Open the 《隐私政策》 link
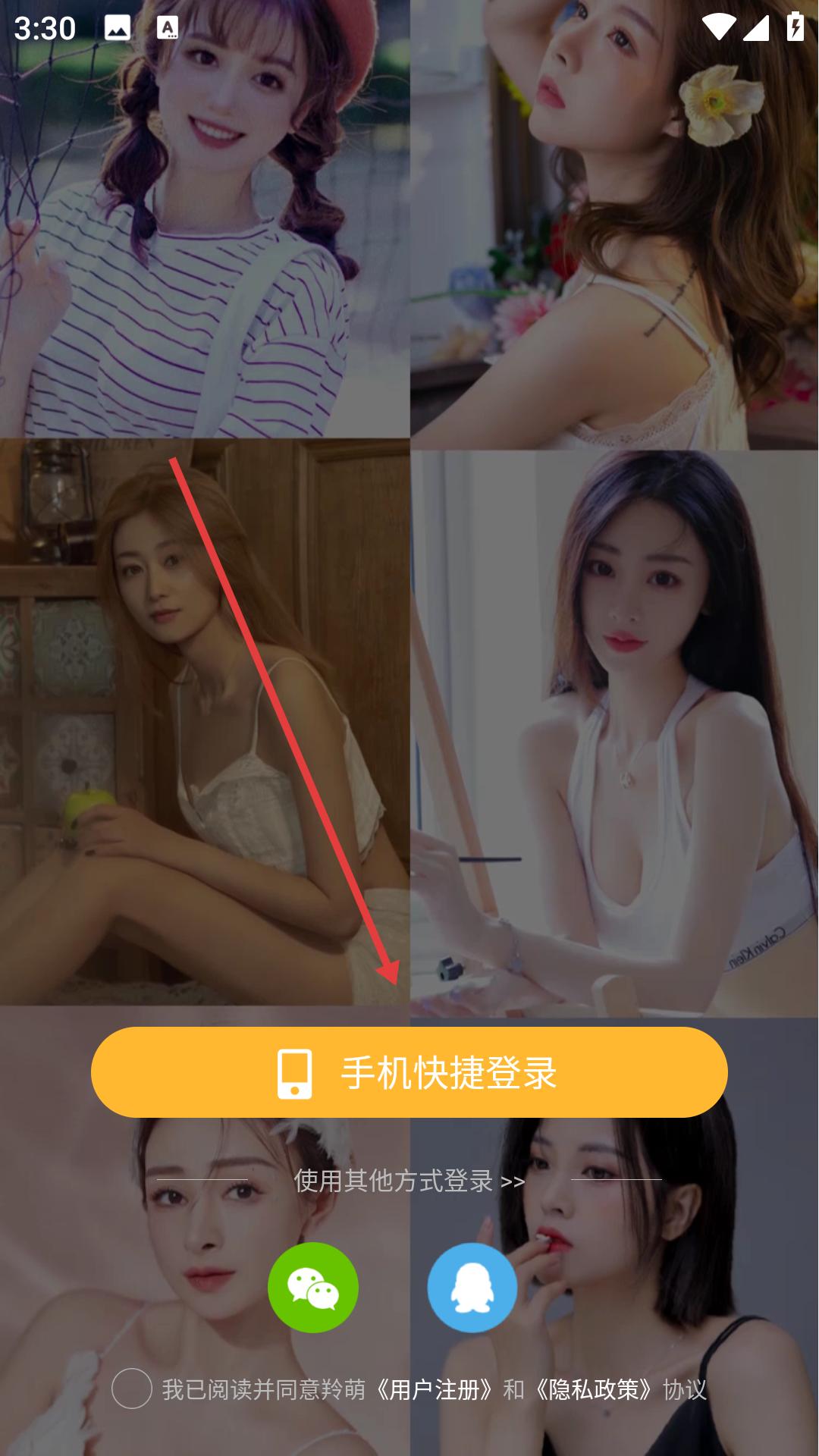 tap(595, 1389)
